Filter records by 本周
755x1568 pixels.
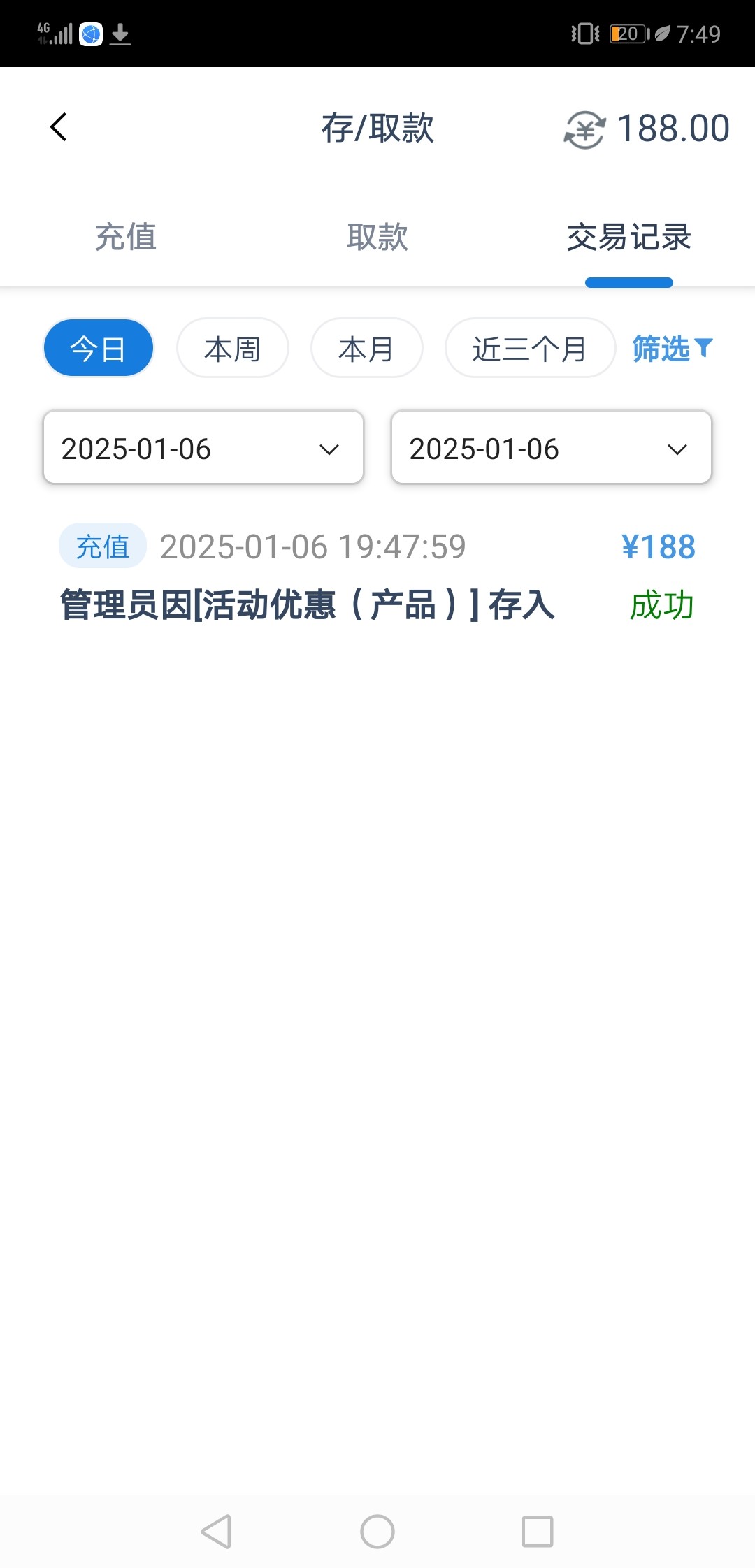pyautogui.click(x=233, y=348)
